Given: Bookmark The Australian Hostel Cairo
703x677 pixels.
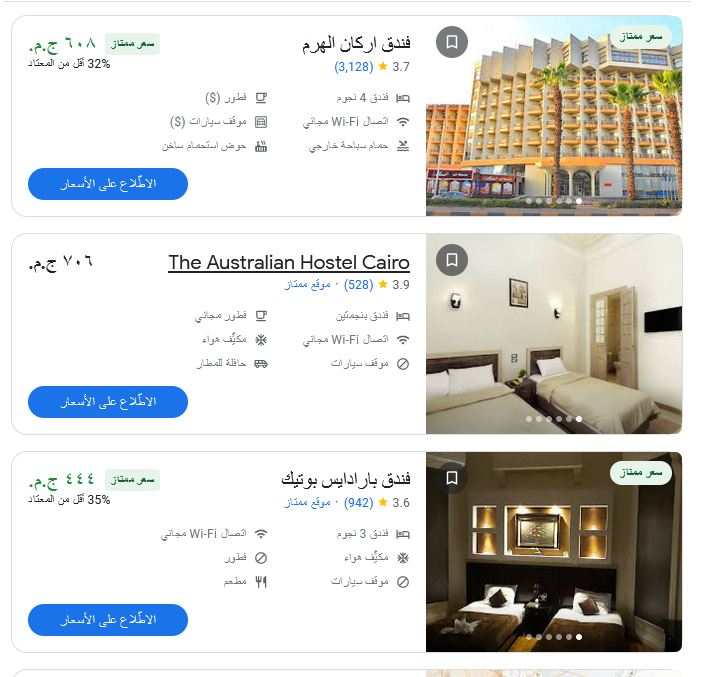Looking at the screenshot, I should [x=452, y=260].
